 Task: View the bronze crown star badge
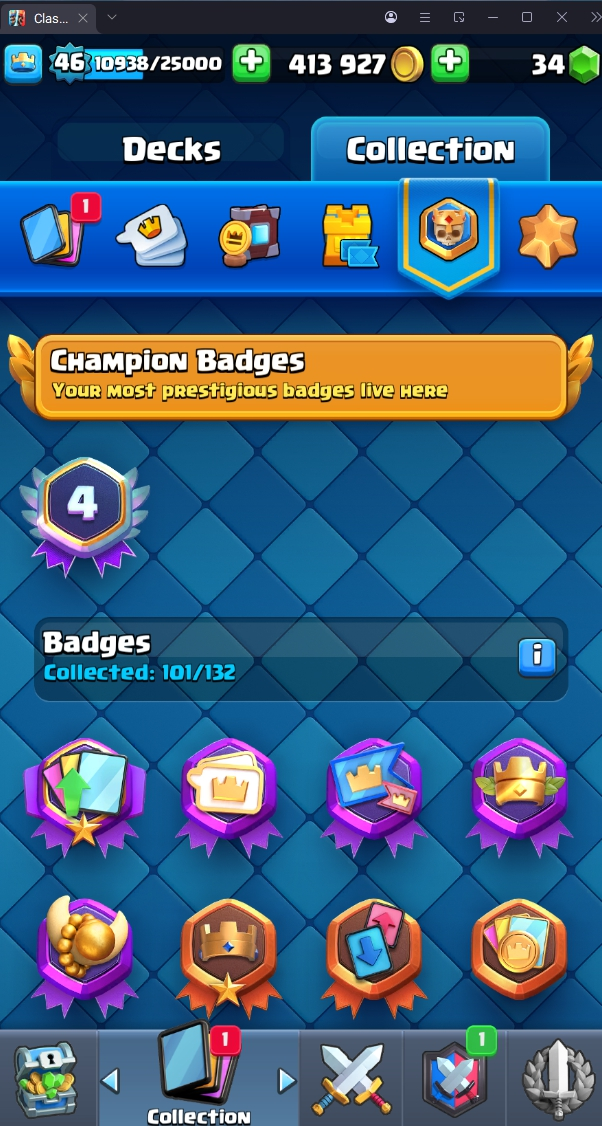(x=228, y=950)
